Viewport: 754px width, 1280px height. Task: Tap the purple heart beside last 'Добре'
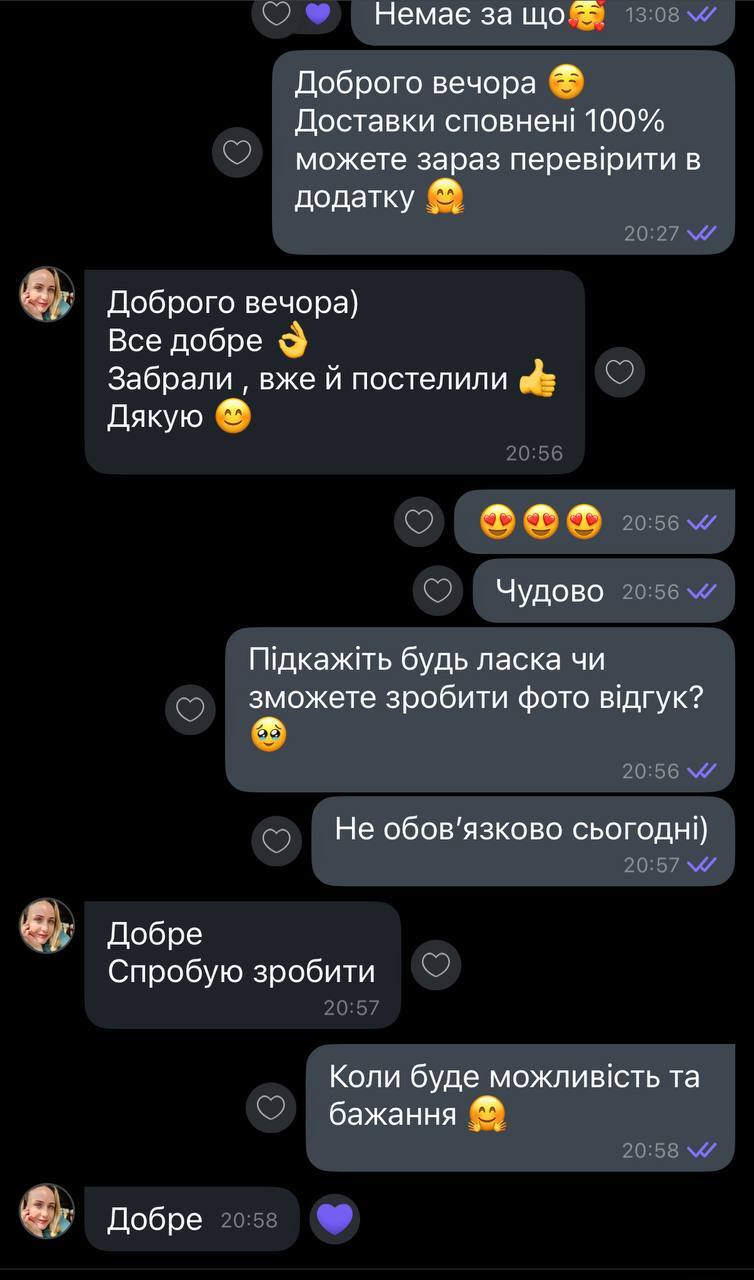(334, 1219)
